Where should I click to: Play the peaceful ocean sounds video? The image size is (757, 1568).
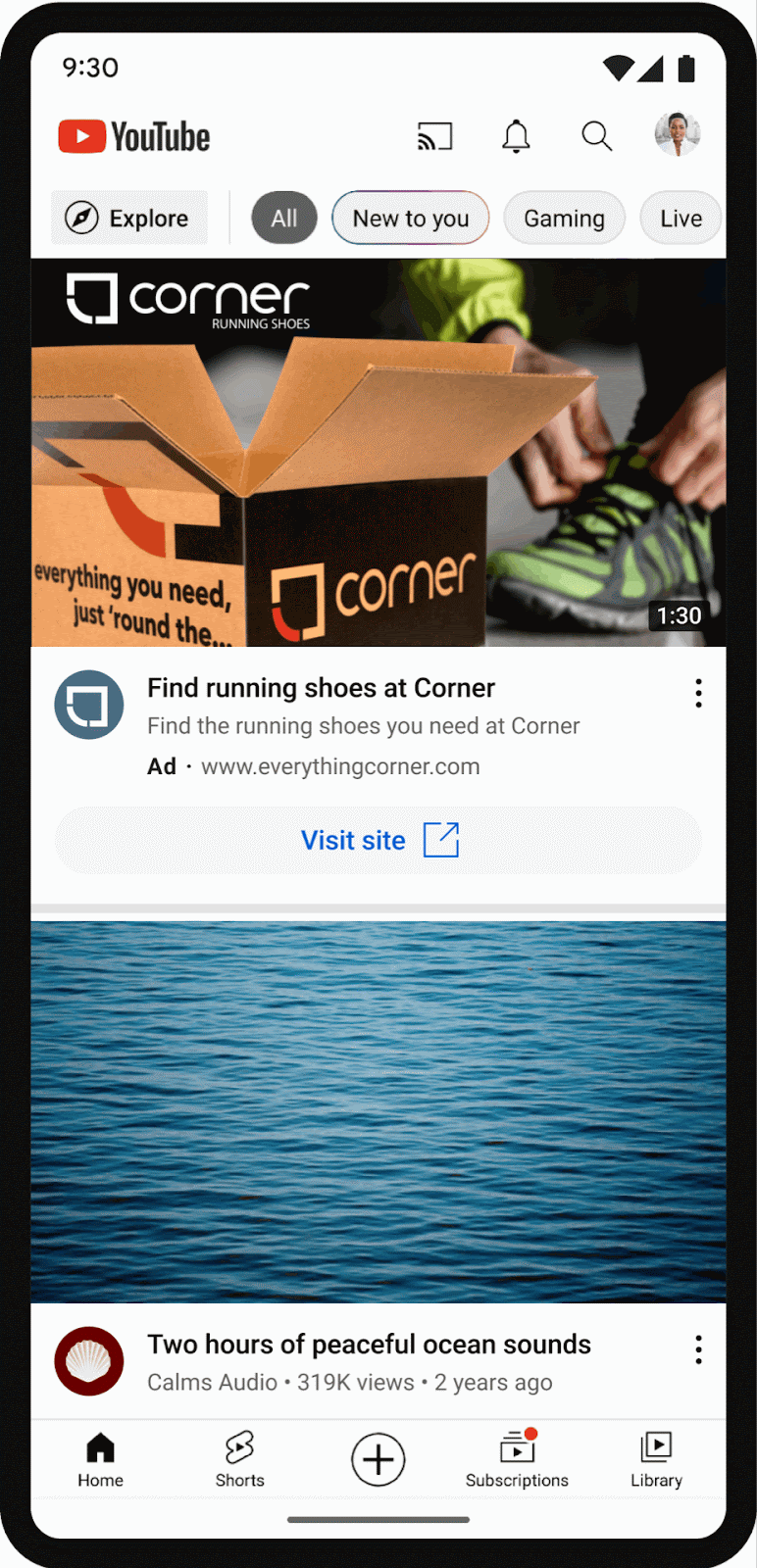(x=378, y=1112)
